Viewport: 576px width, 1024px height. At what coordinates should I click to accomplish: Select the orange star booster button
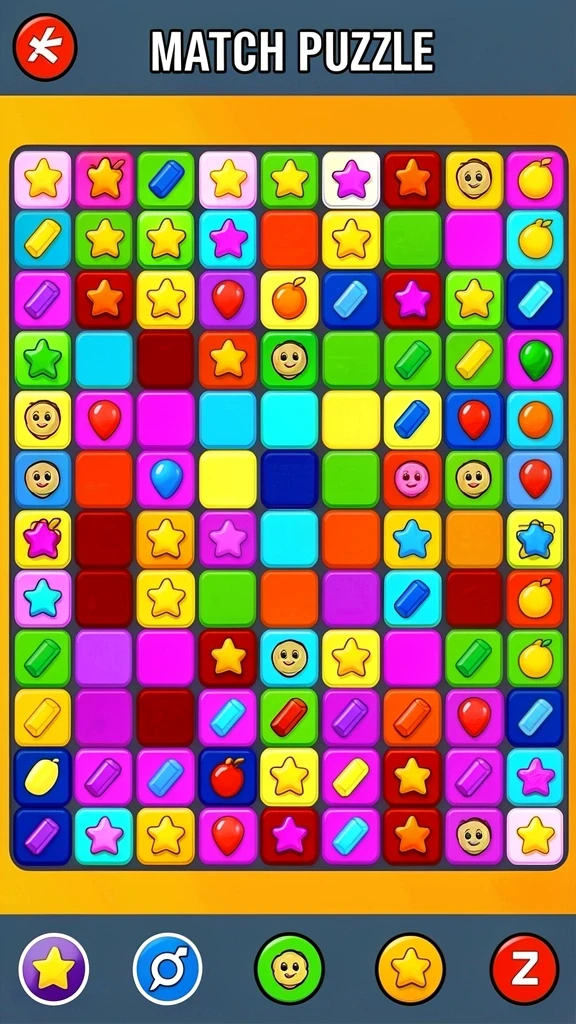pos(411,968)
